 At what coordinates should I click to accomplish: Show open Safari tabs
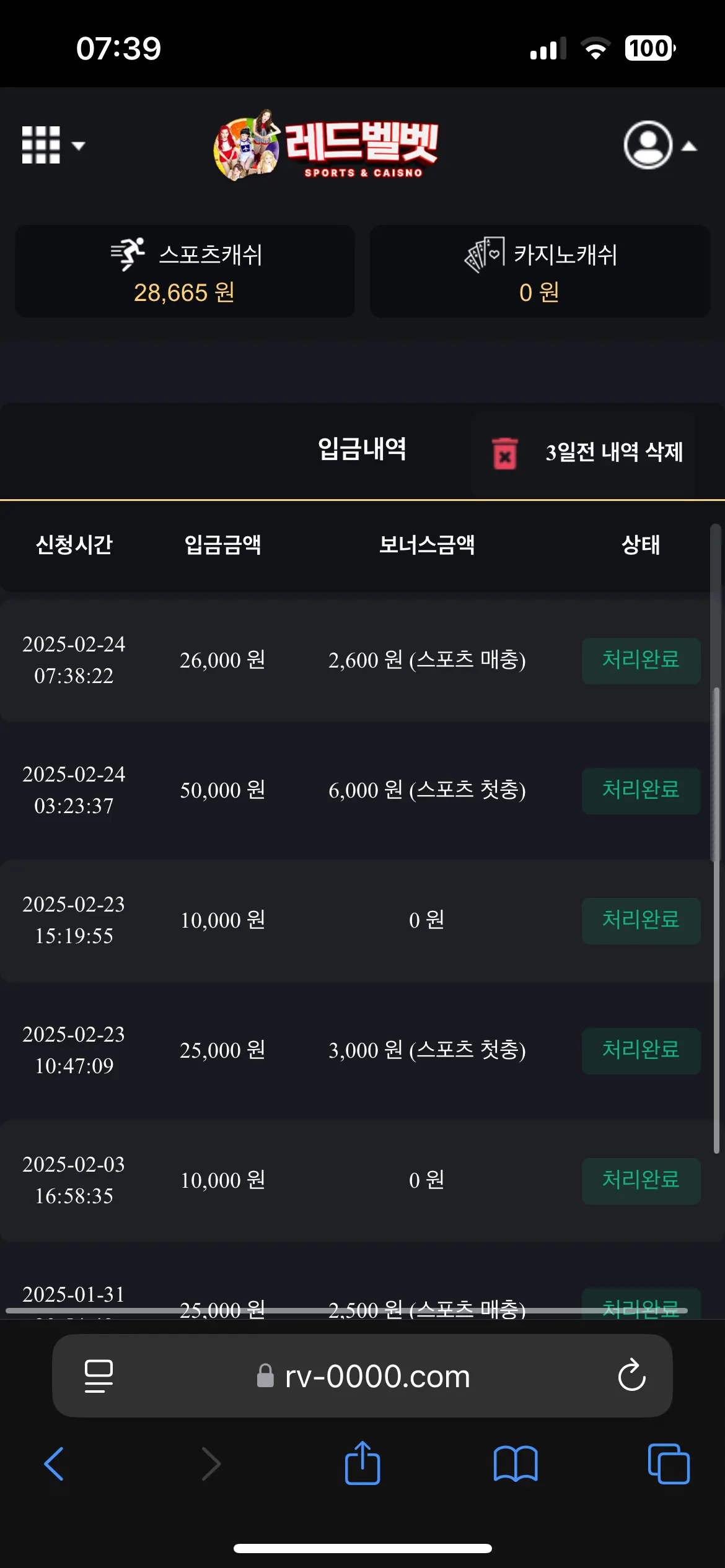pyautogui.click(x=669, y=1464)
